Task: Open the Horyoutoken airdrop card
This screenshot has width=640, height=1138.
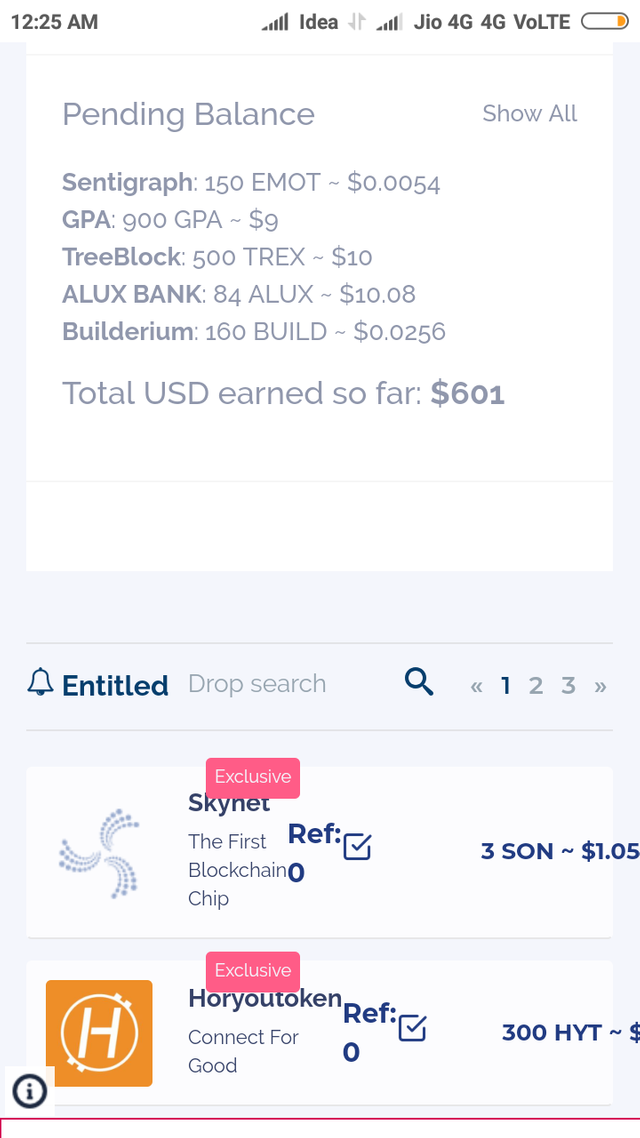Action: [319, 1033]
